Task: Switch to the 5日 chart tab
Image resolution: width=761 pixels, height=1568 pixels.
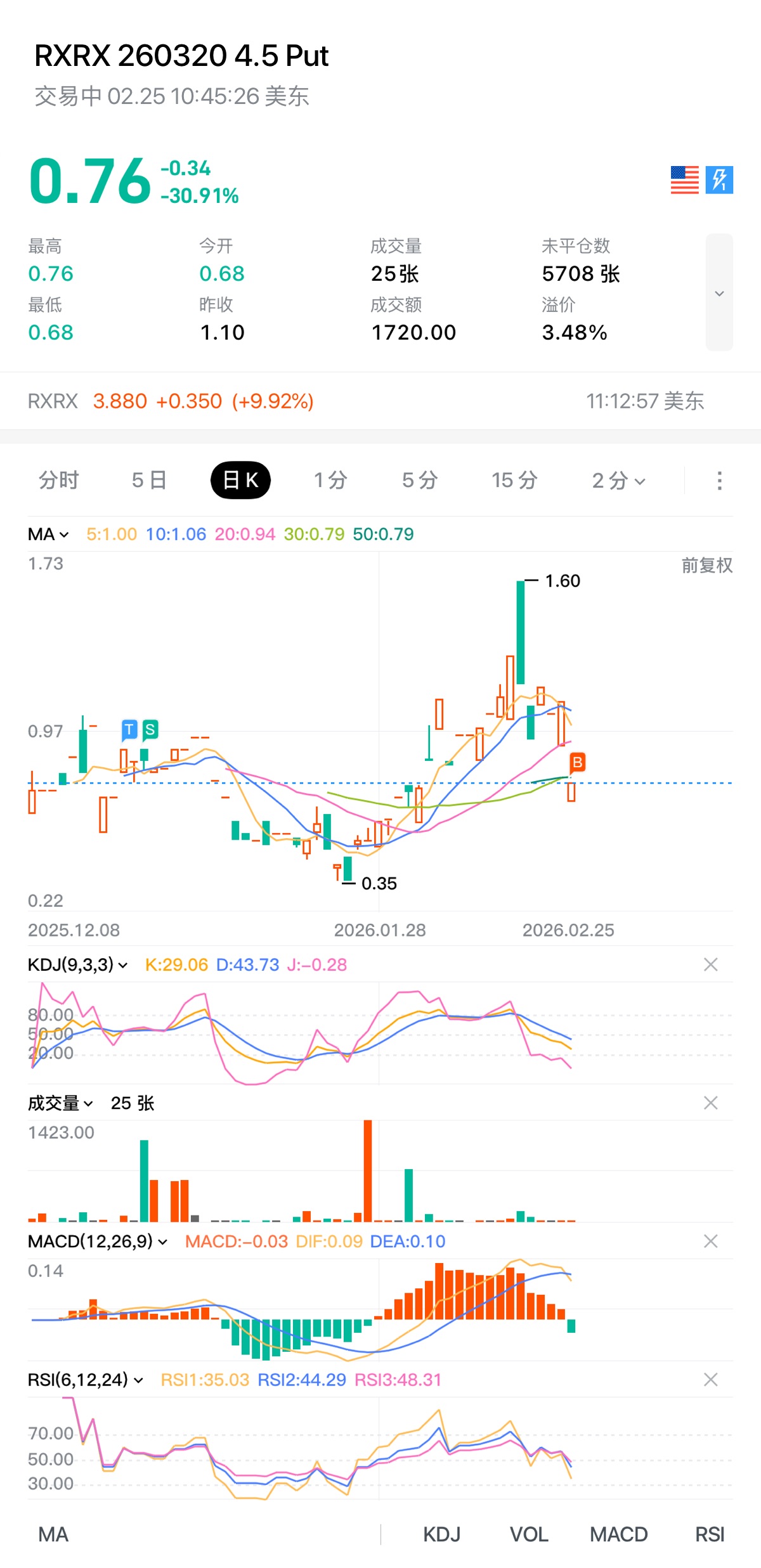Action: (149, 481)
